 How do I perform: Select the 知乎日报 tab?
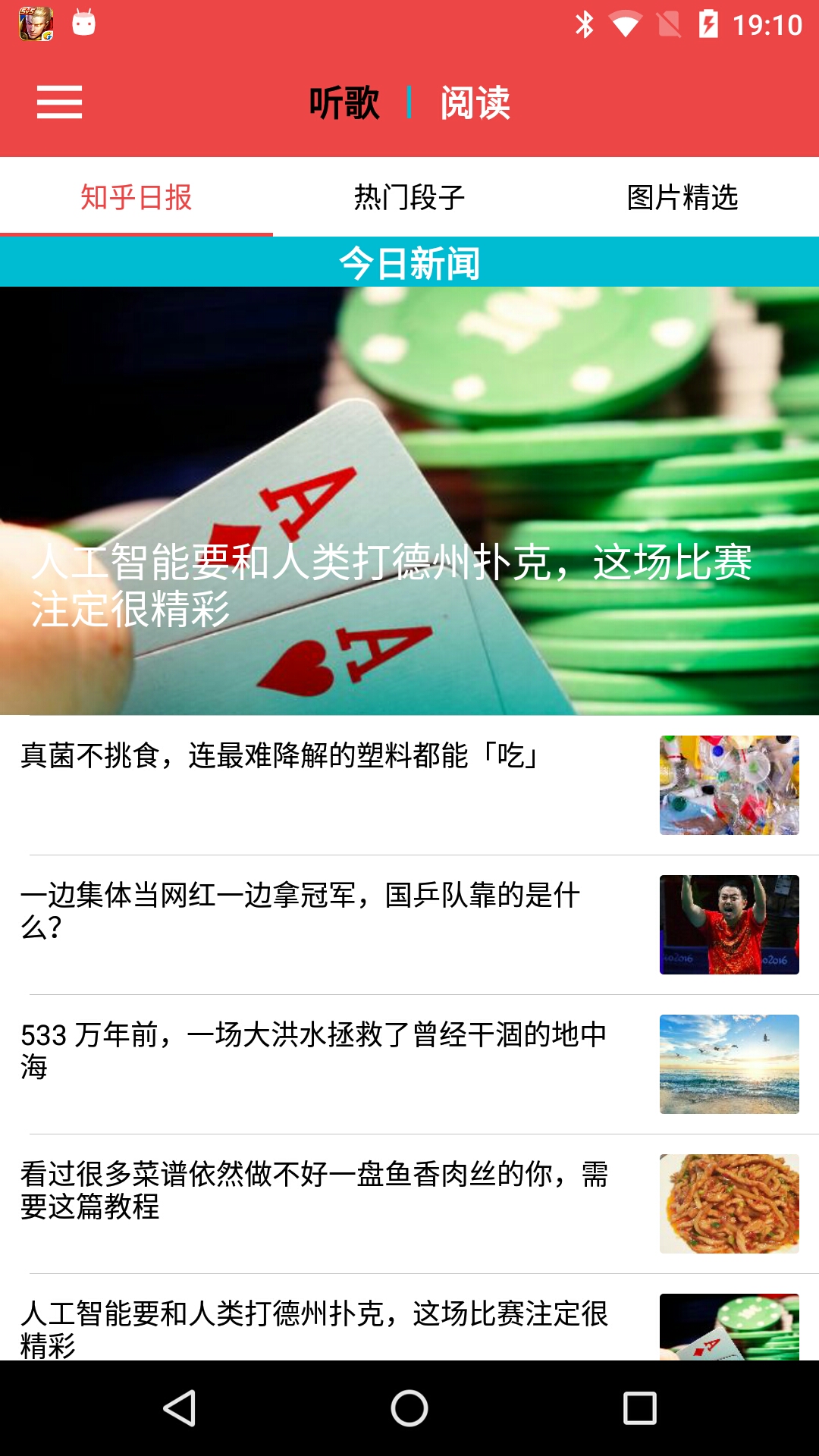(x=136, y=197)
